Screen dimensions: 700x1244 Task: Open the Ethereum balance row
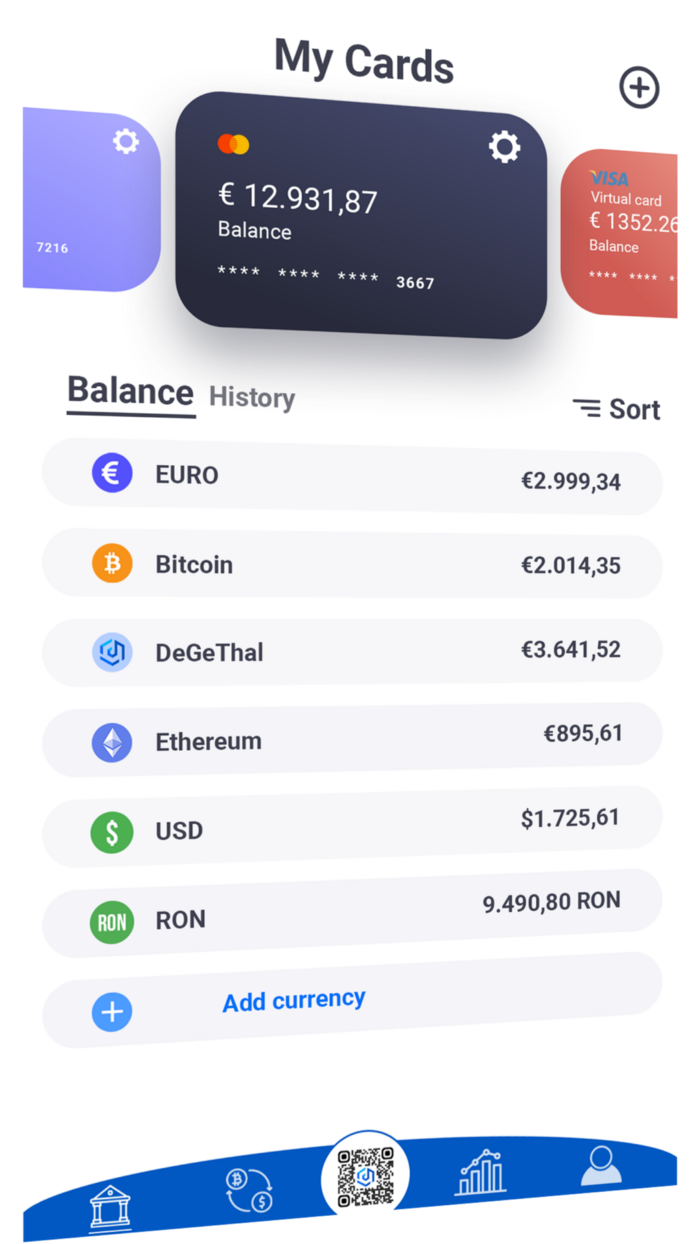pos(352,740)
